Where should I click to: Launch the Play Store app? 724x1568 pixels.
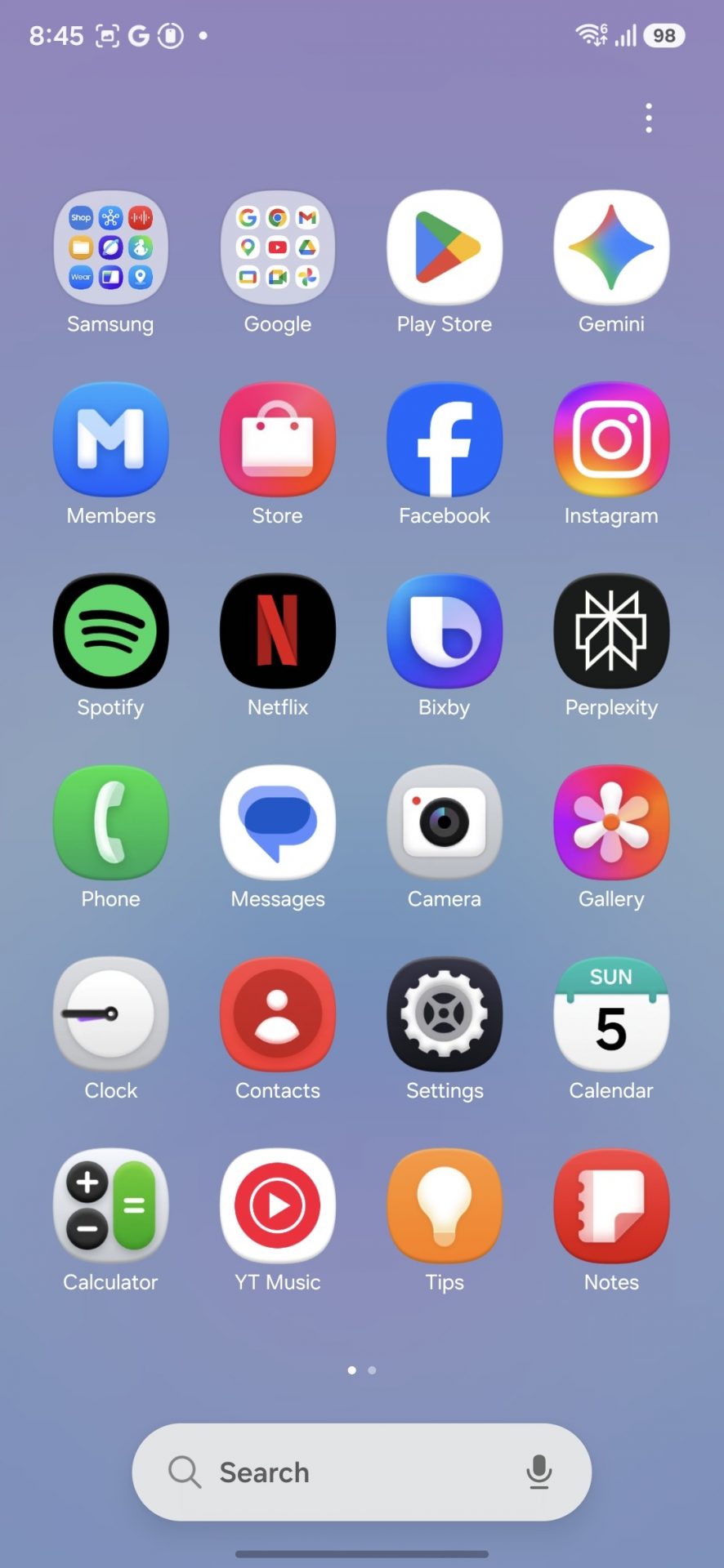tap(445, 248)
